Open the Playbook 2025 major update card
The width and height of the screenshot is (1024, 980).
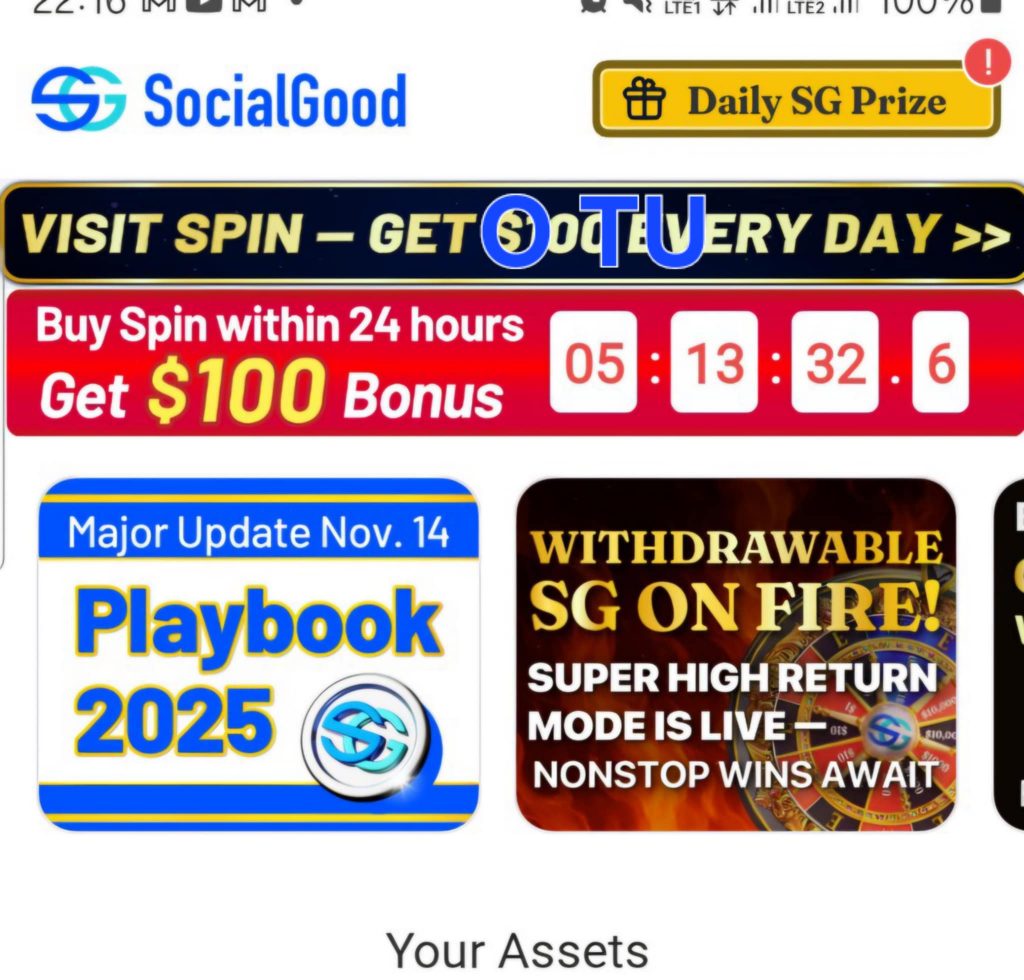tap(258, 654)
